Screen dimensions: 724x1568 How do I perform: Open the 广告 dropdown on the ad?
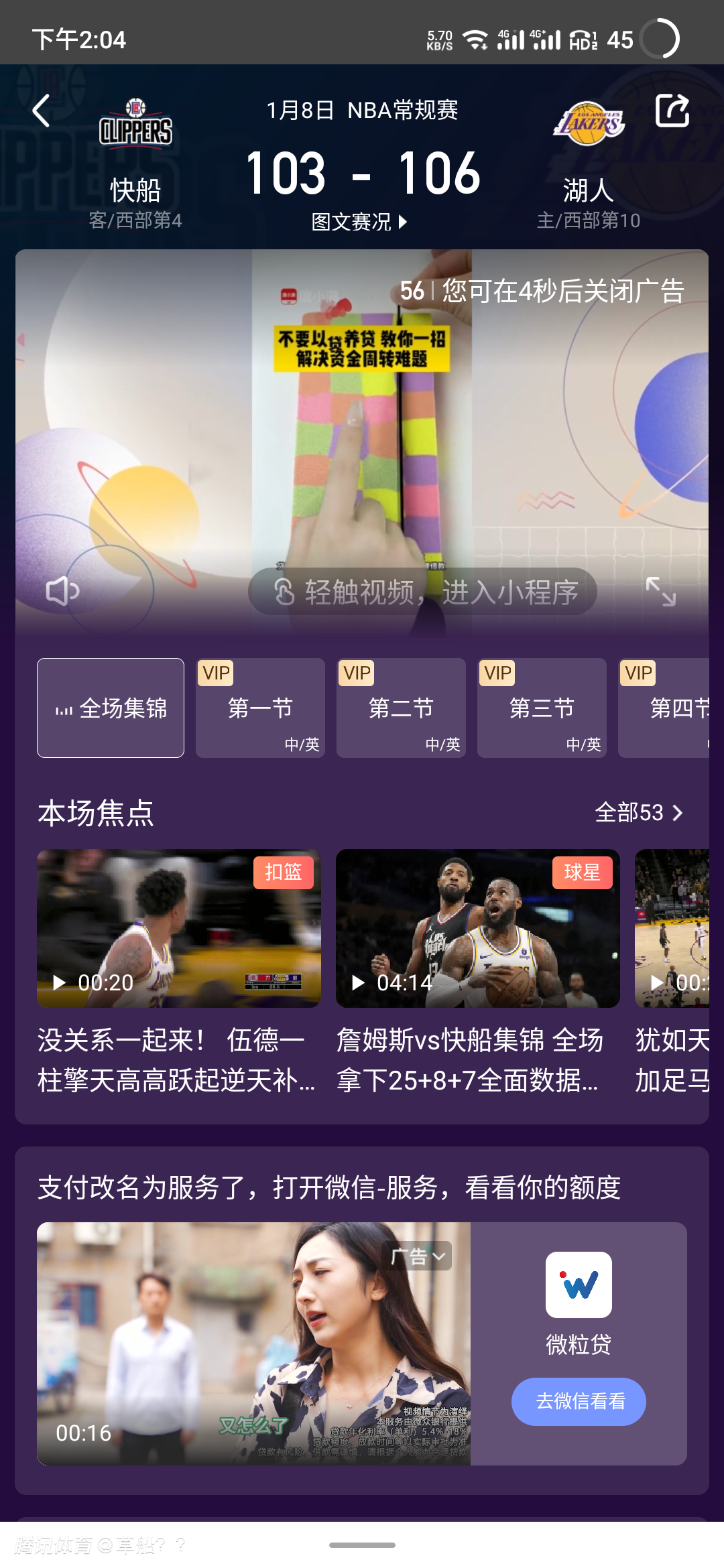418,1257
